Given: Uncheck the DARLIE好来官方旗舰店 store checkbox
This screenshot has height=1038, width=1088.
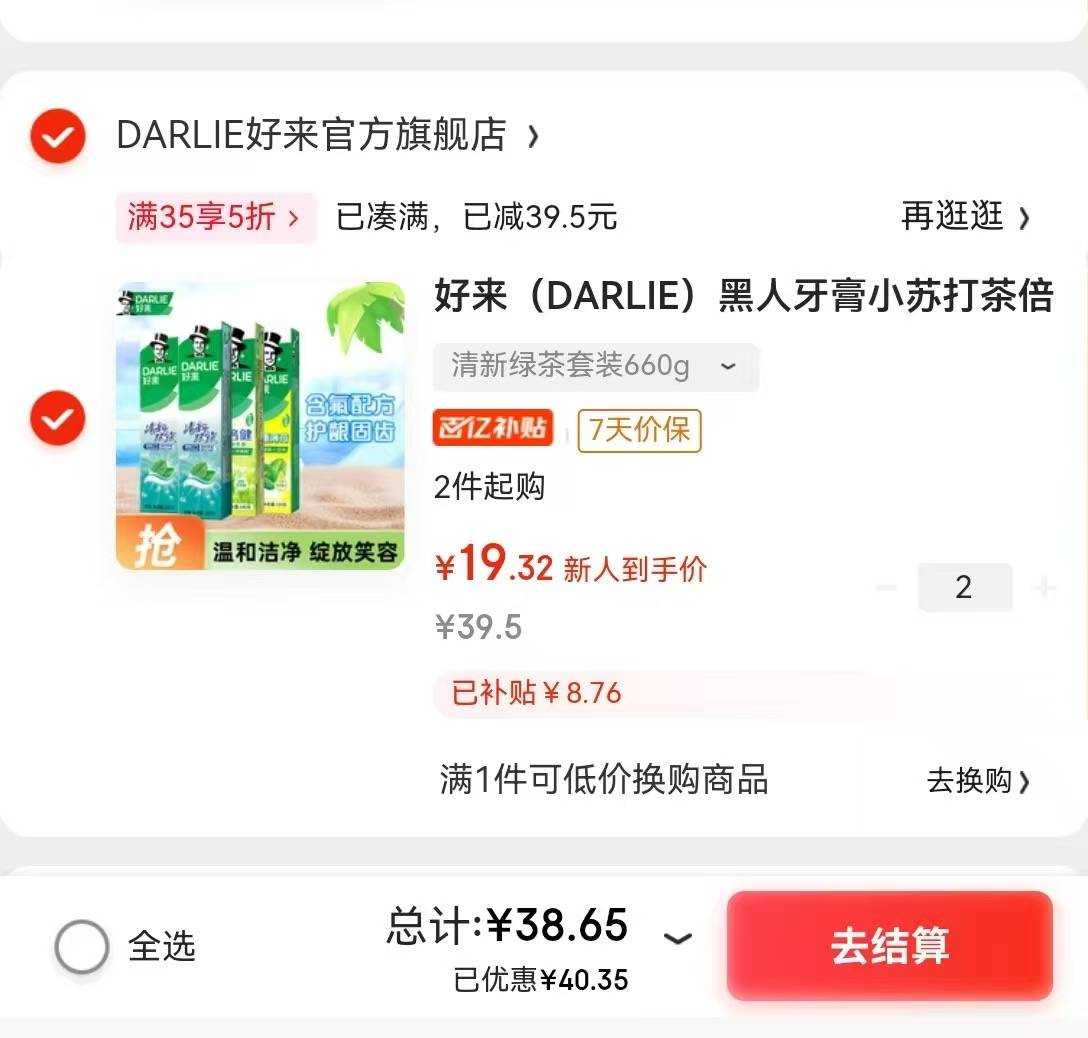Looking at the screenshot, I should [x=58, y=135].
